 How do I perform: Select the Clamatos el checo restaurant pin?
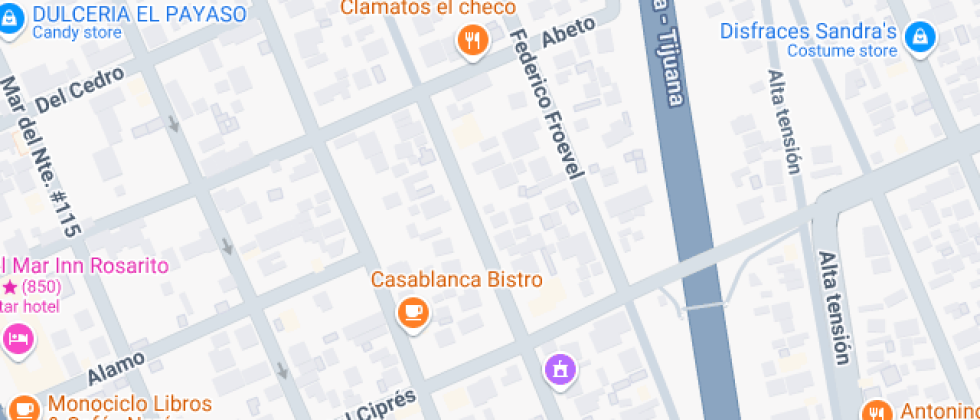[x=472, y=40]
